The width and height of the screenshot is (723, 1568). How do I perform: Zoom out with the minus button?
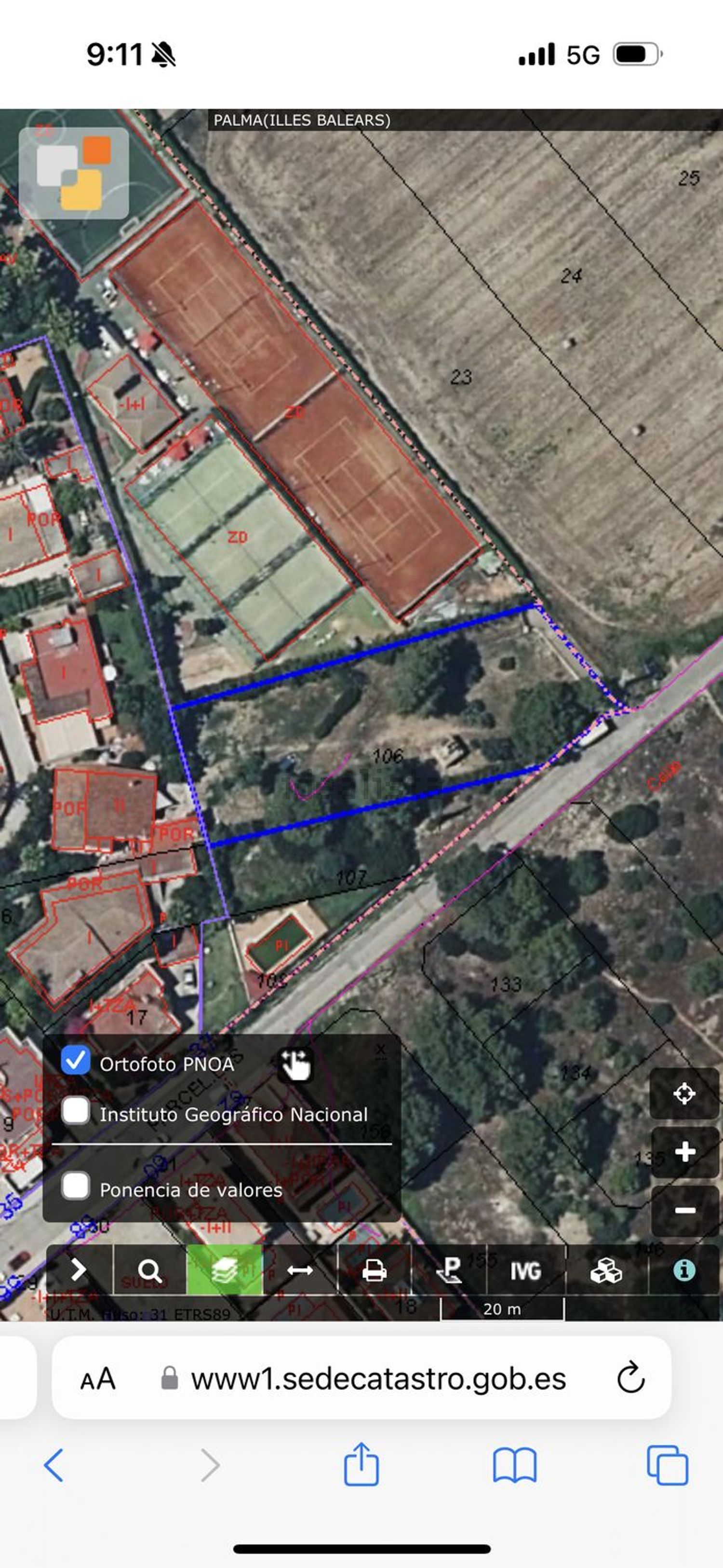click(684, 1210)
